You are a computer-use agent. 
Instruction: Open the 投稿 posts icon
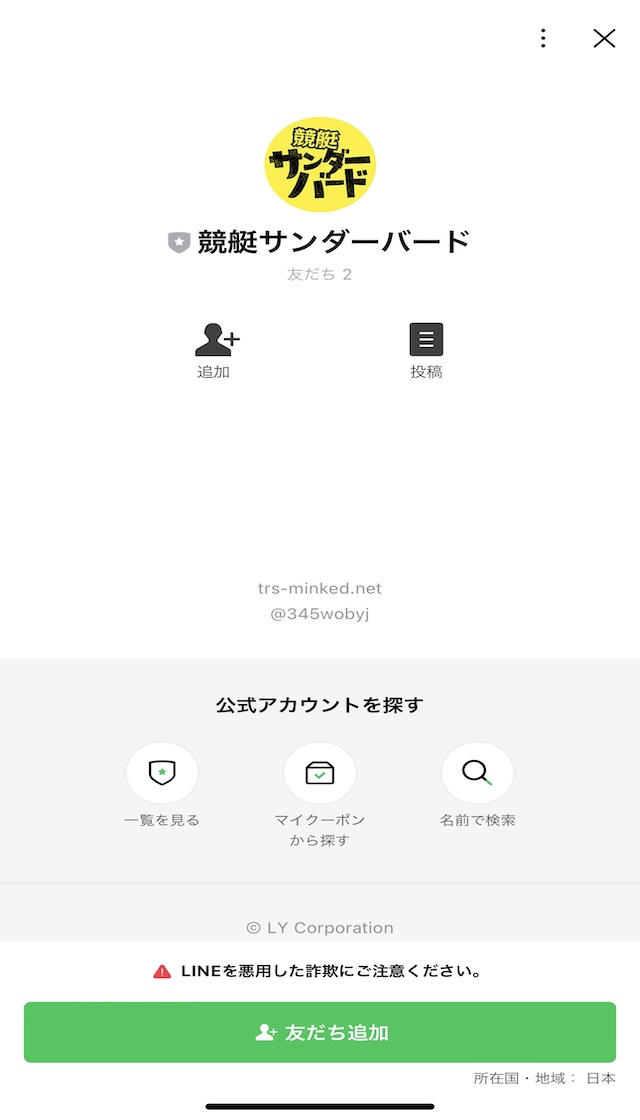click(426, 340)
